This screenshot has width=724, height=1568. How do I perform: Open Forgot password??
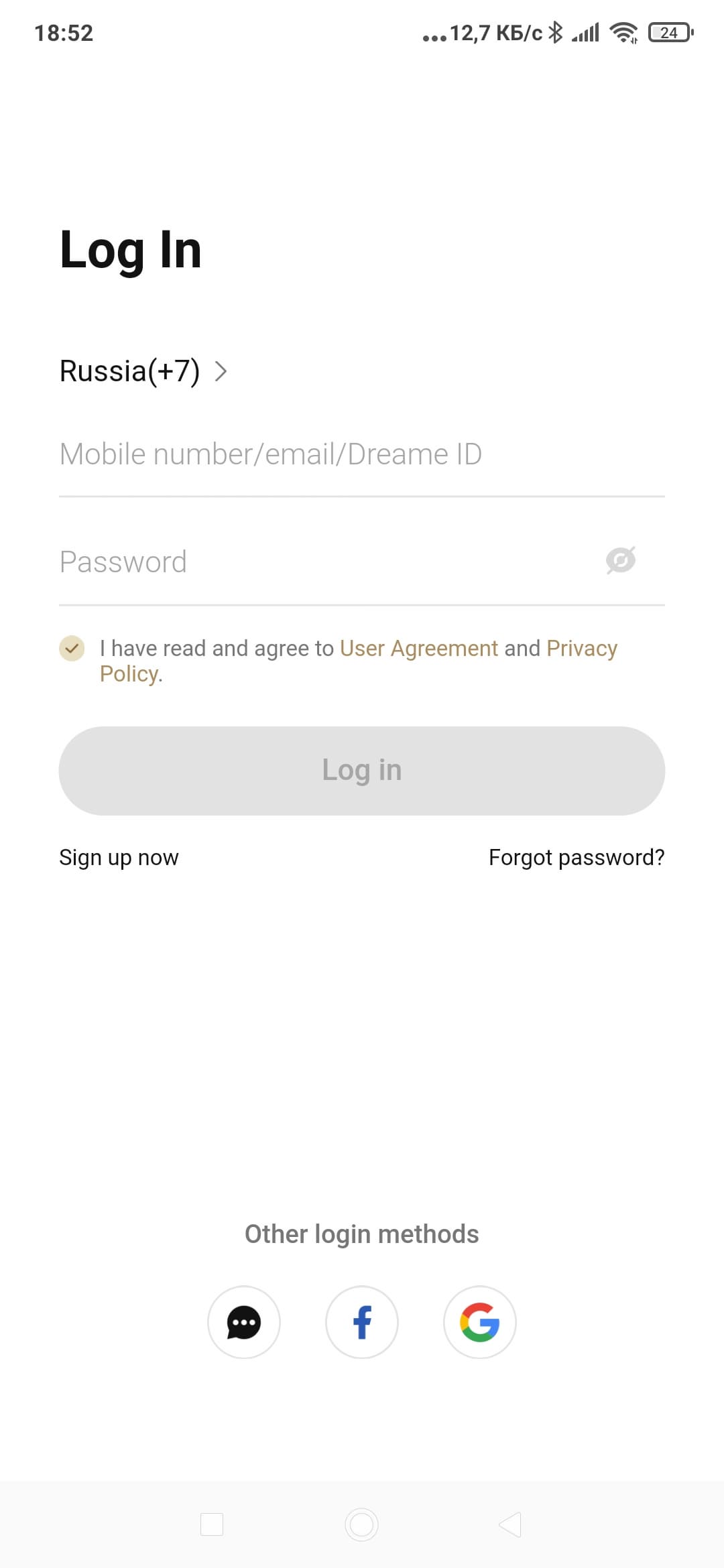[x=577, y=858]
